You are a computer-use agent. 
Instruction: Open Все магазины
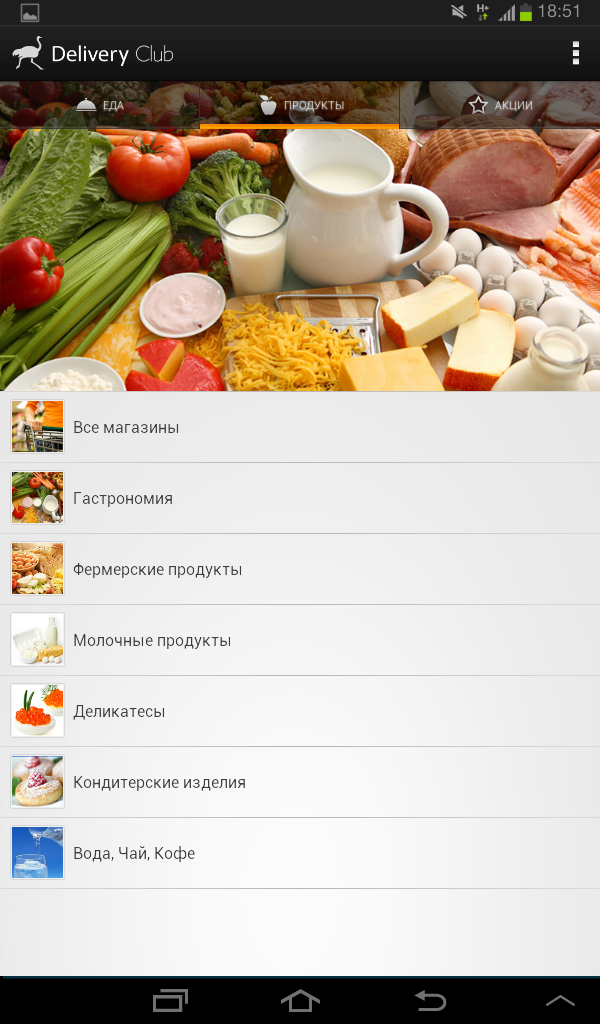click(300, 427)
